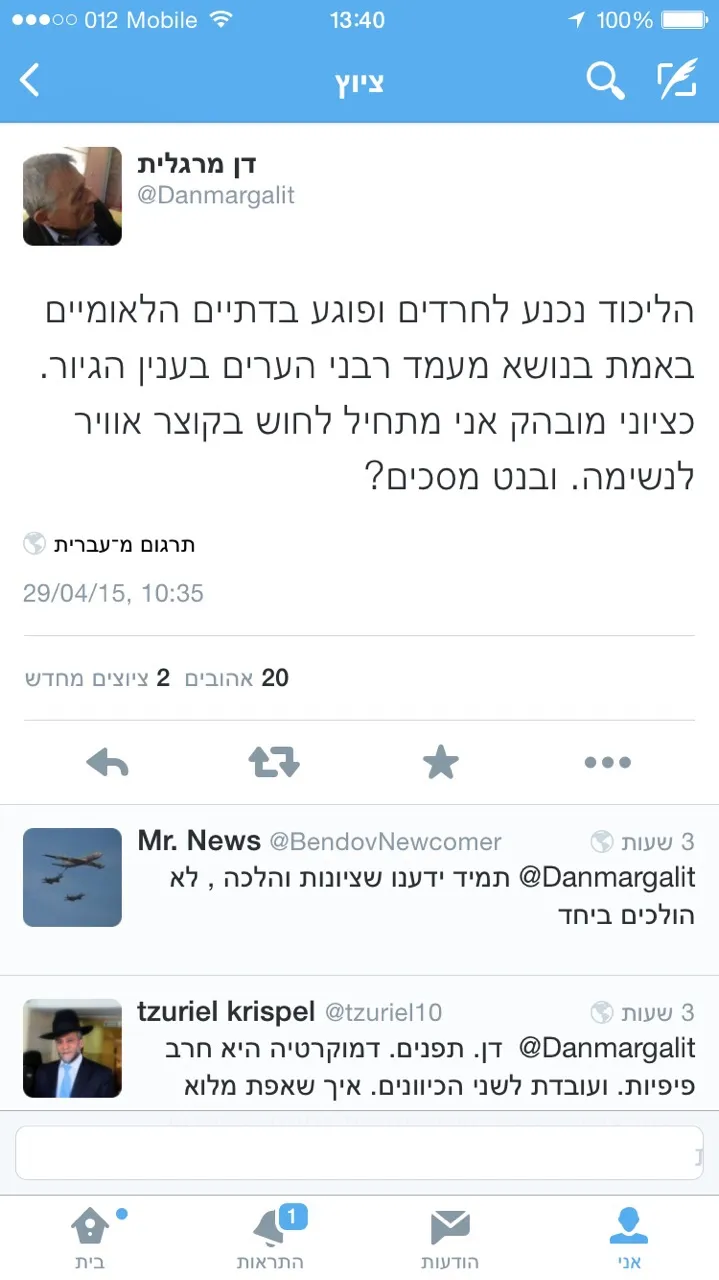719x1280 pixels.
Task: View the 20 favorites list
Action: click(237, 678)
